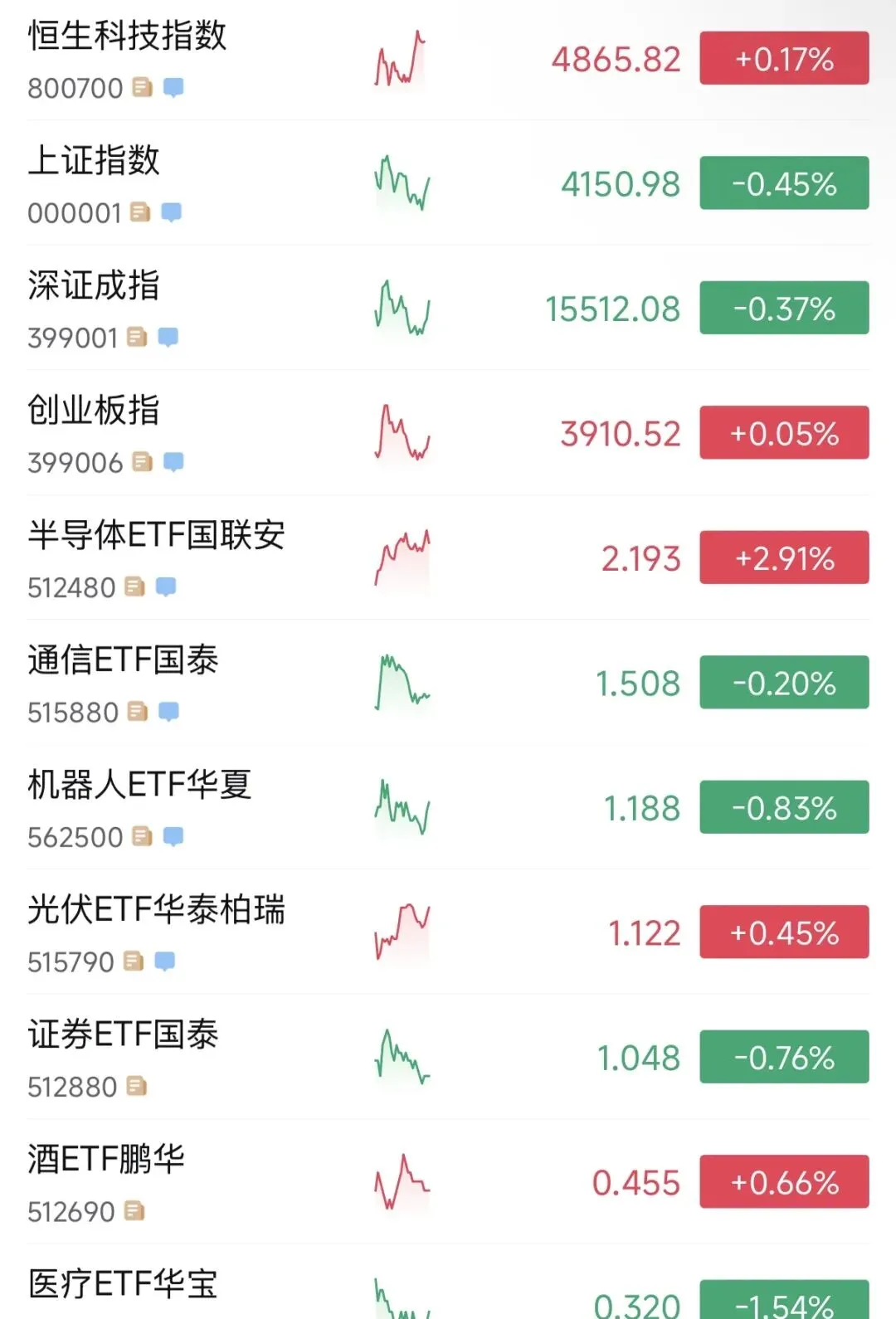Viewport: 896px width, 1319px height.
Task: Tap the +2.91% change badge
Action: [784, 558]
